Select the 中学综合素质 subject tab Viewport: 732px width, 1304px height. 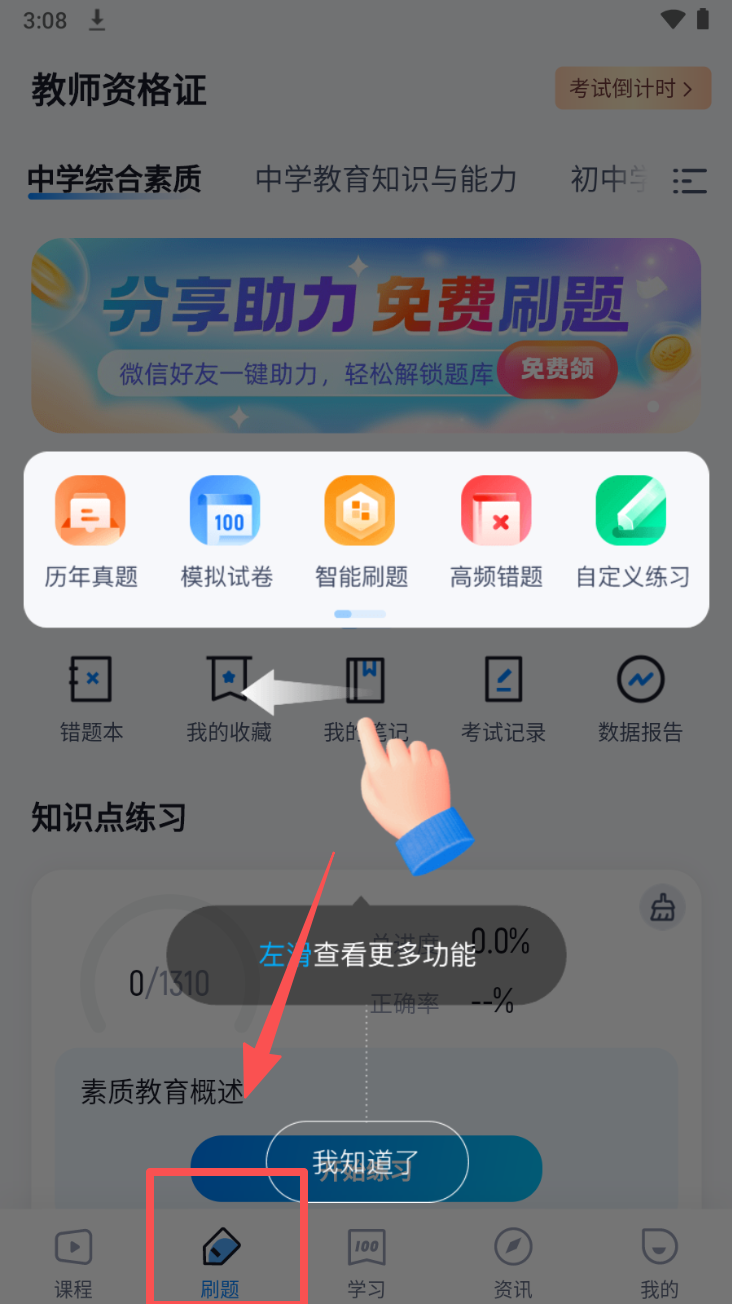coord(114,179)
